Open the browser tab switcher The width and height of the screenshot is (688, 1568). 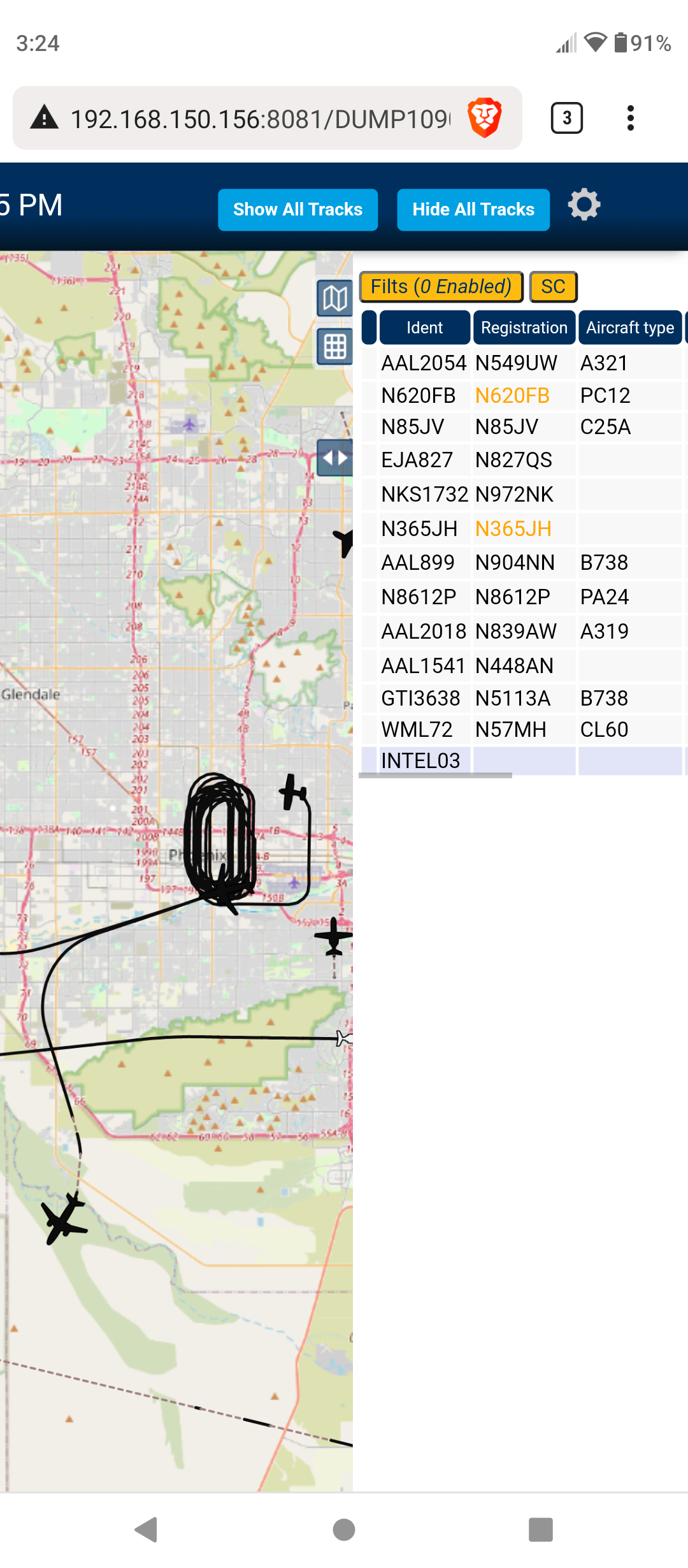(x=566, y=118)
